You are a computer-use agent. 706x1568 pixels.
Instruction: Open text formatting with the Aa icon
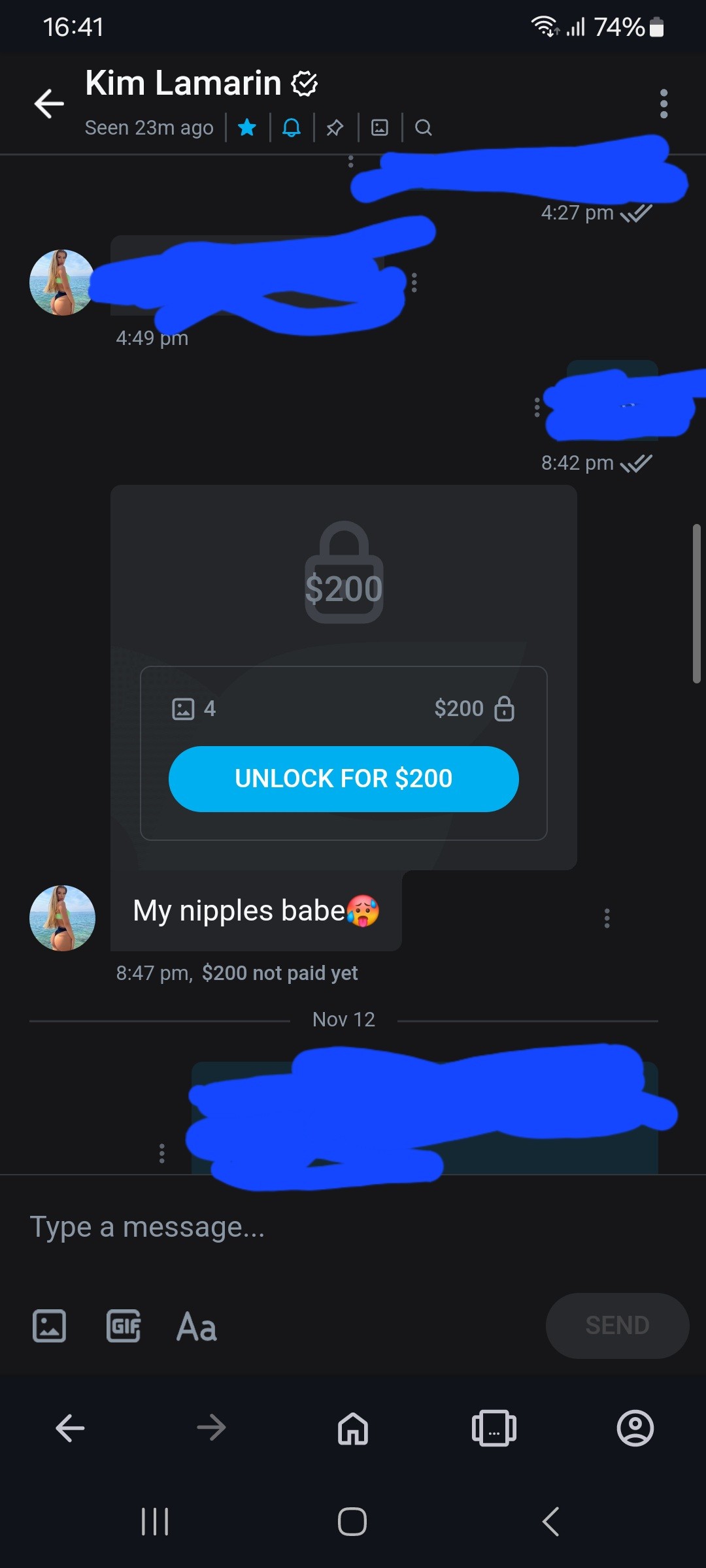point(197,1326)
